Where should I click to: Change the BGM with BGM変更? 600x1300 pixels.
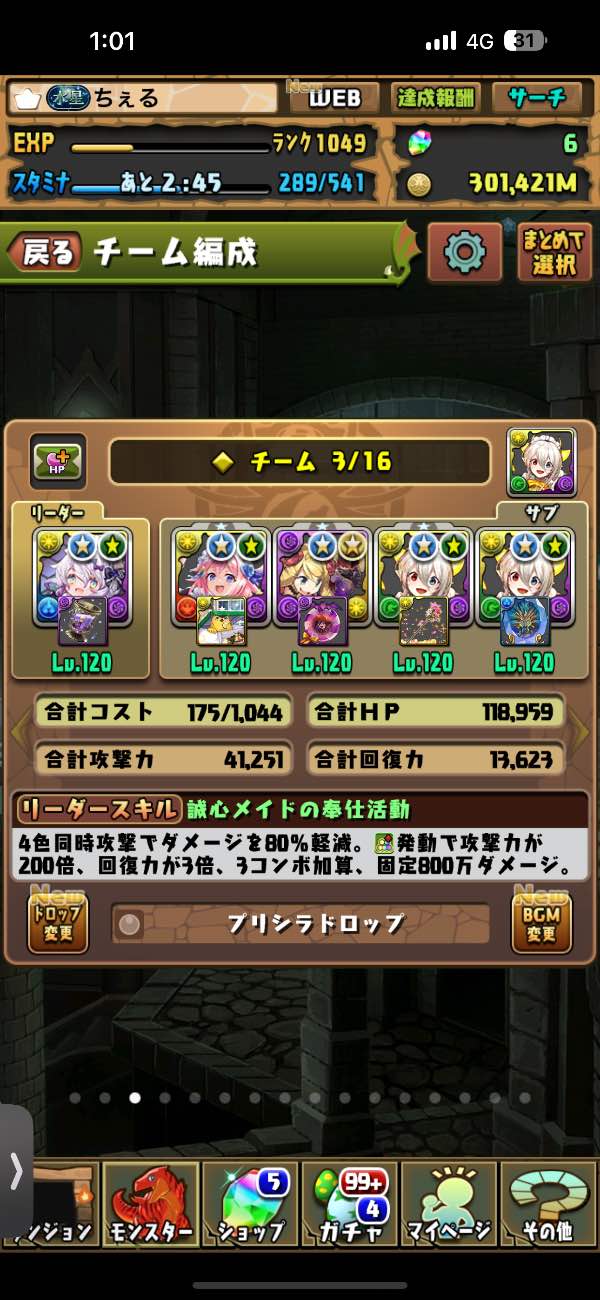tap(541, 924)
